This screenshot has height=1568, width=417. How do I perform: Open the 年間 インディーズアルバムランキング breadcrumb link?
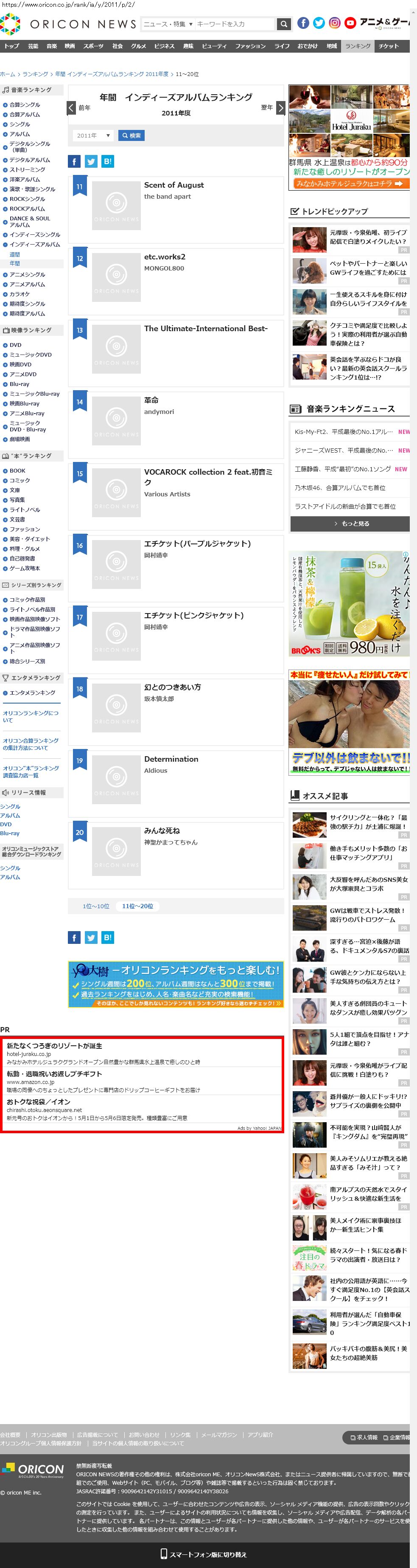(x=111, y=74)
